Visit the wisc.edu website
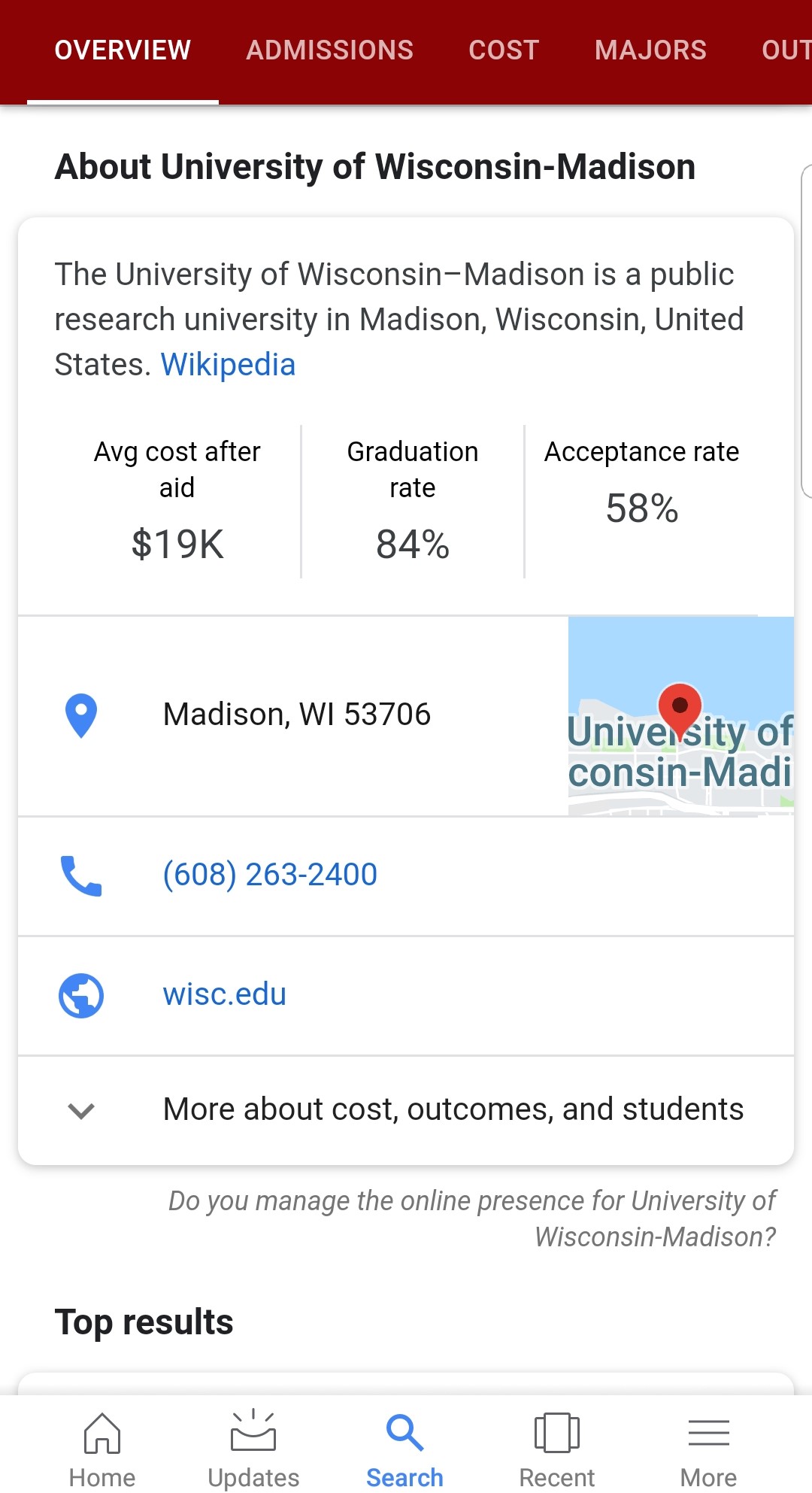The height and width of the screenshot is (1493, 812). (x=406, y=995)
